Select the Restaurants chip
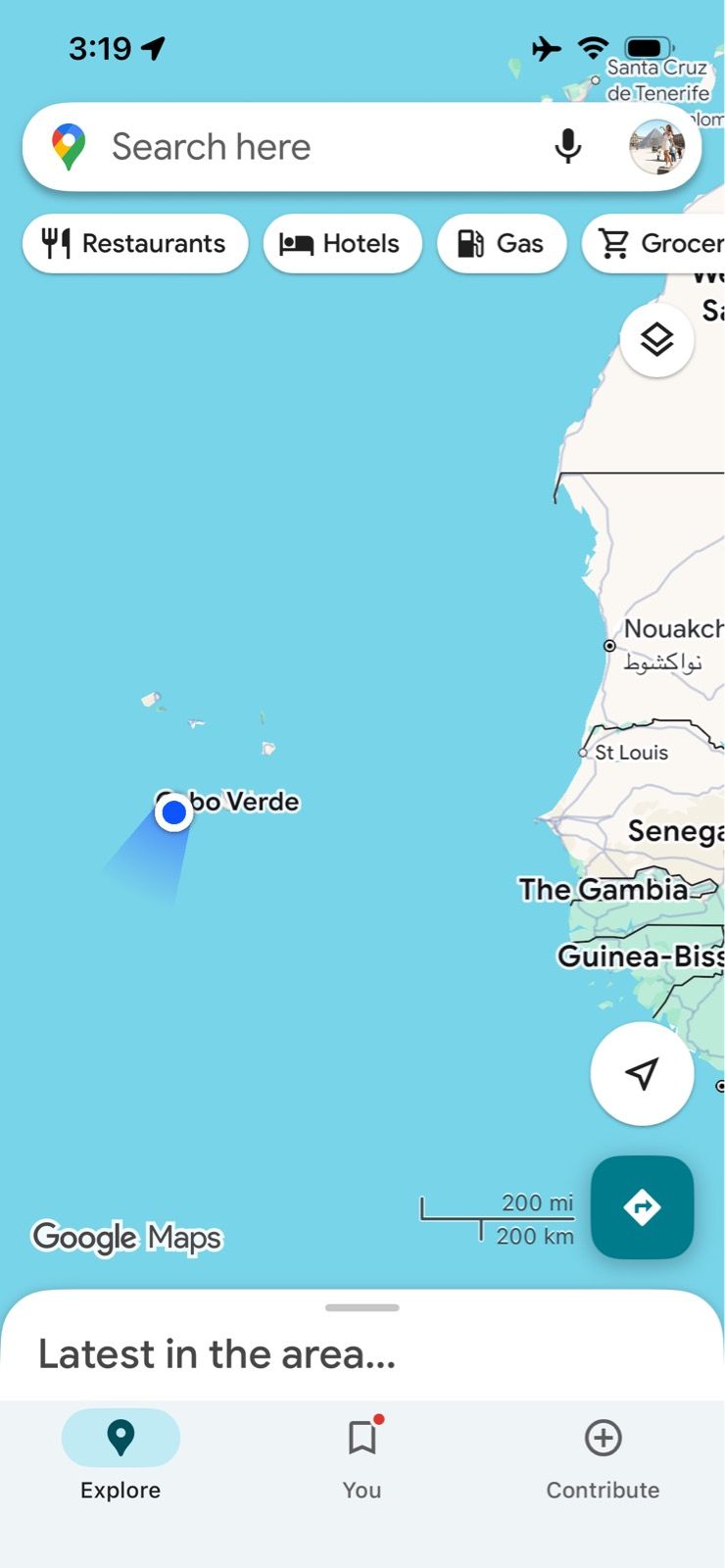The height and width of the screenshot is (1568, 725). [135, 243]
